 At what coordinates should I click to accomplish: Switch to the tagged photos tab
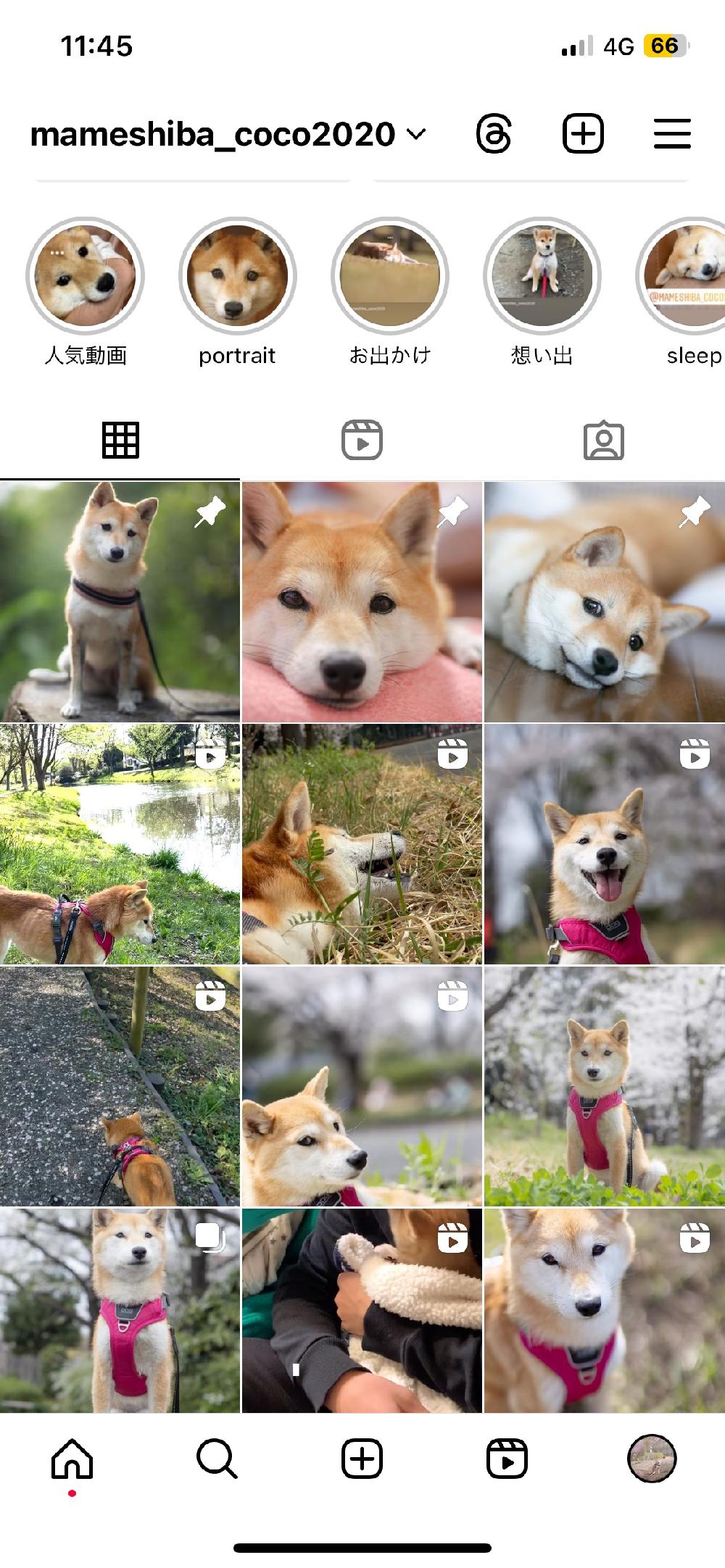[603, 440]
